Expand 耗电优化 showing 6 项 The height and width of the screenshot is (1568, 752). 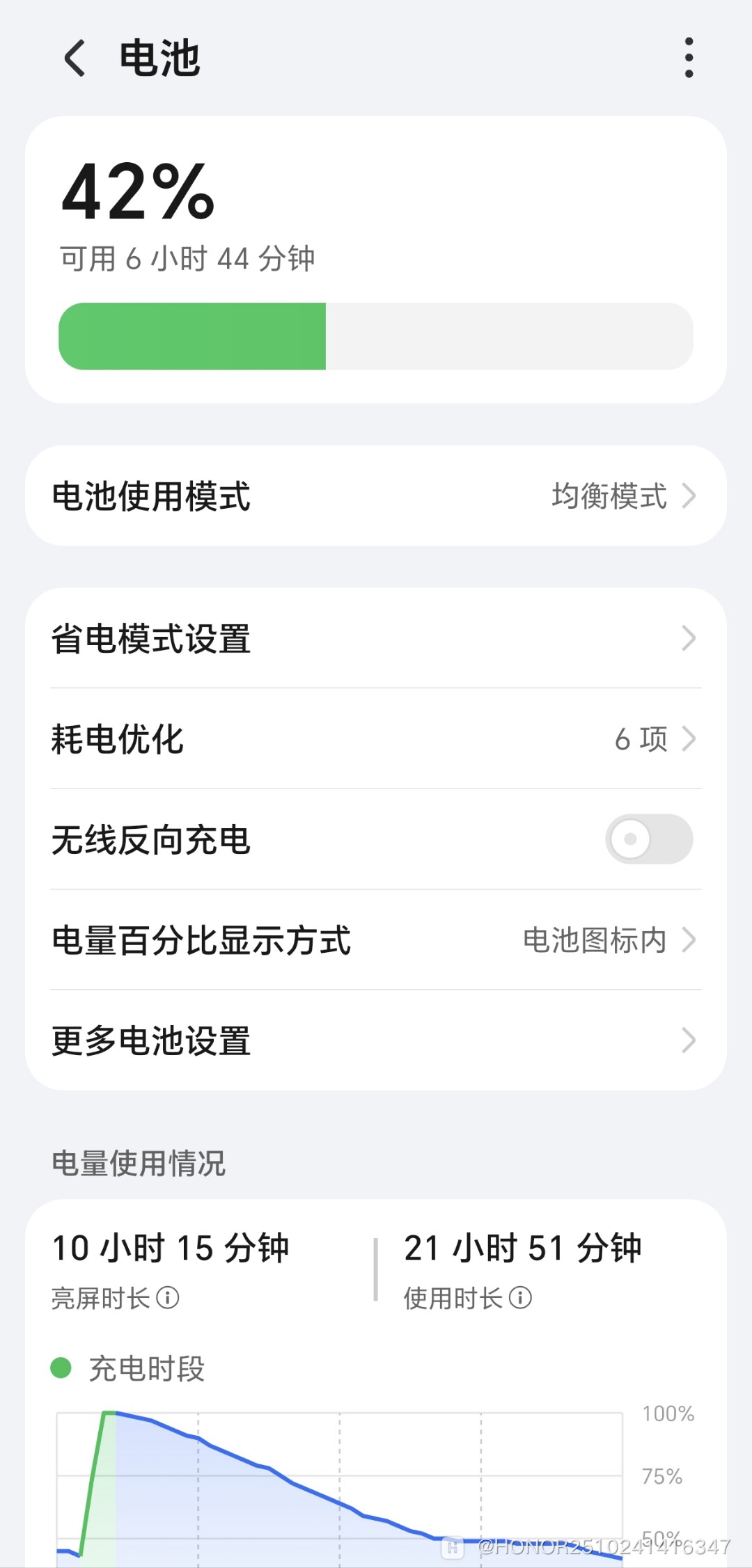pos(376,740)
